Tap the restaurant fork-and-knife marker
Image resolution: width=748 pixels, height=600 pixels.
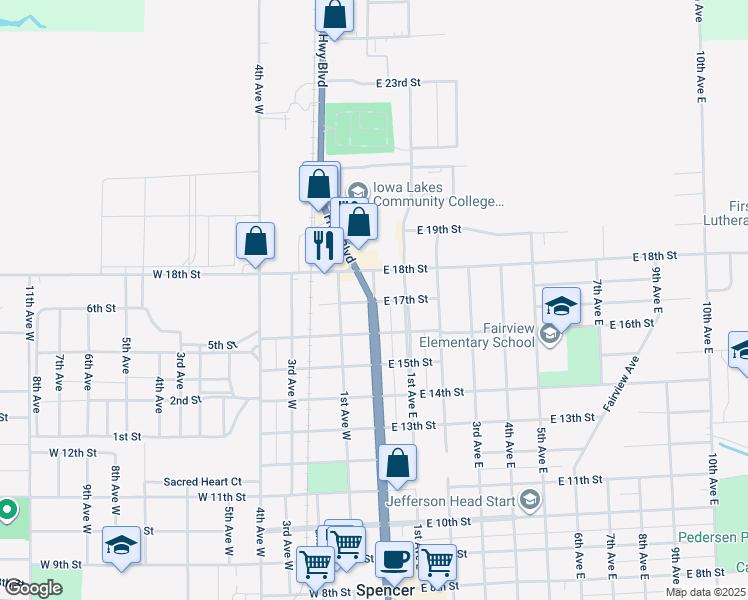324,245
